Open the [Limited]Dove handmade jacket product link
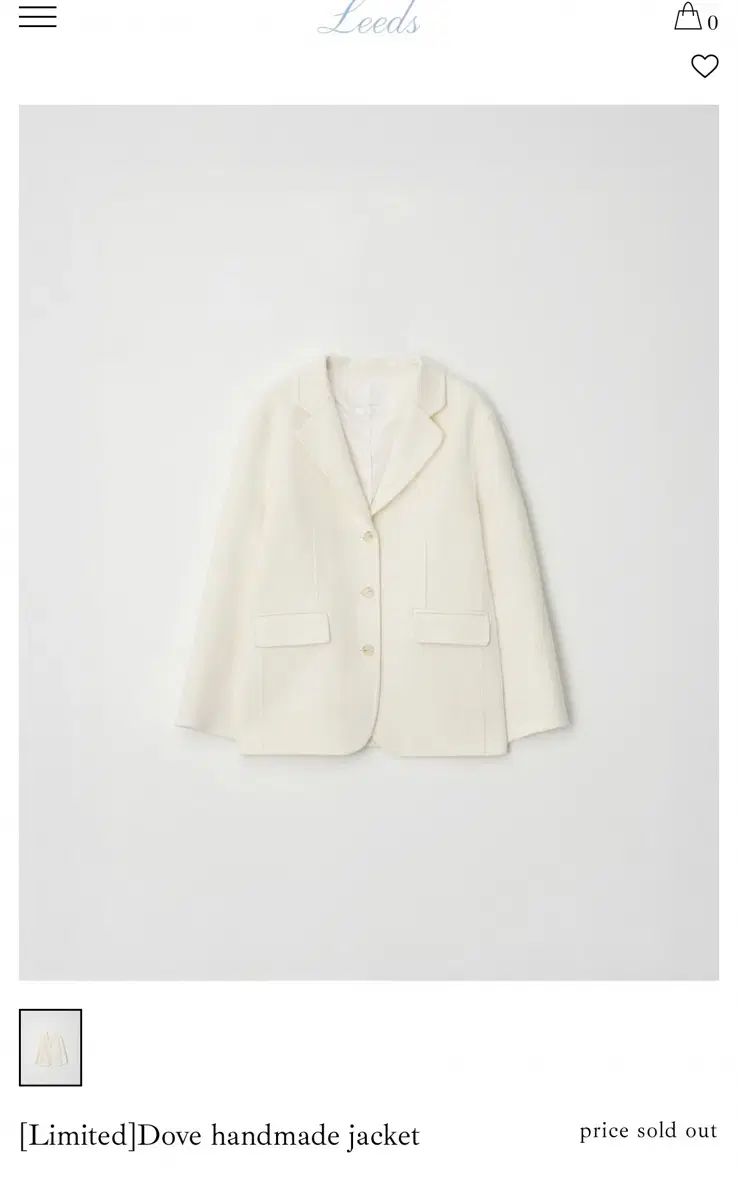 221,1136
